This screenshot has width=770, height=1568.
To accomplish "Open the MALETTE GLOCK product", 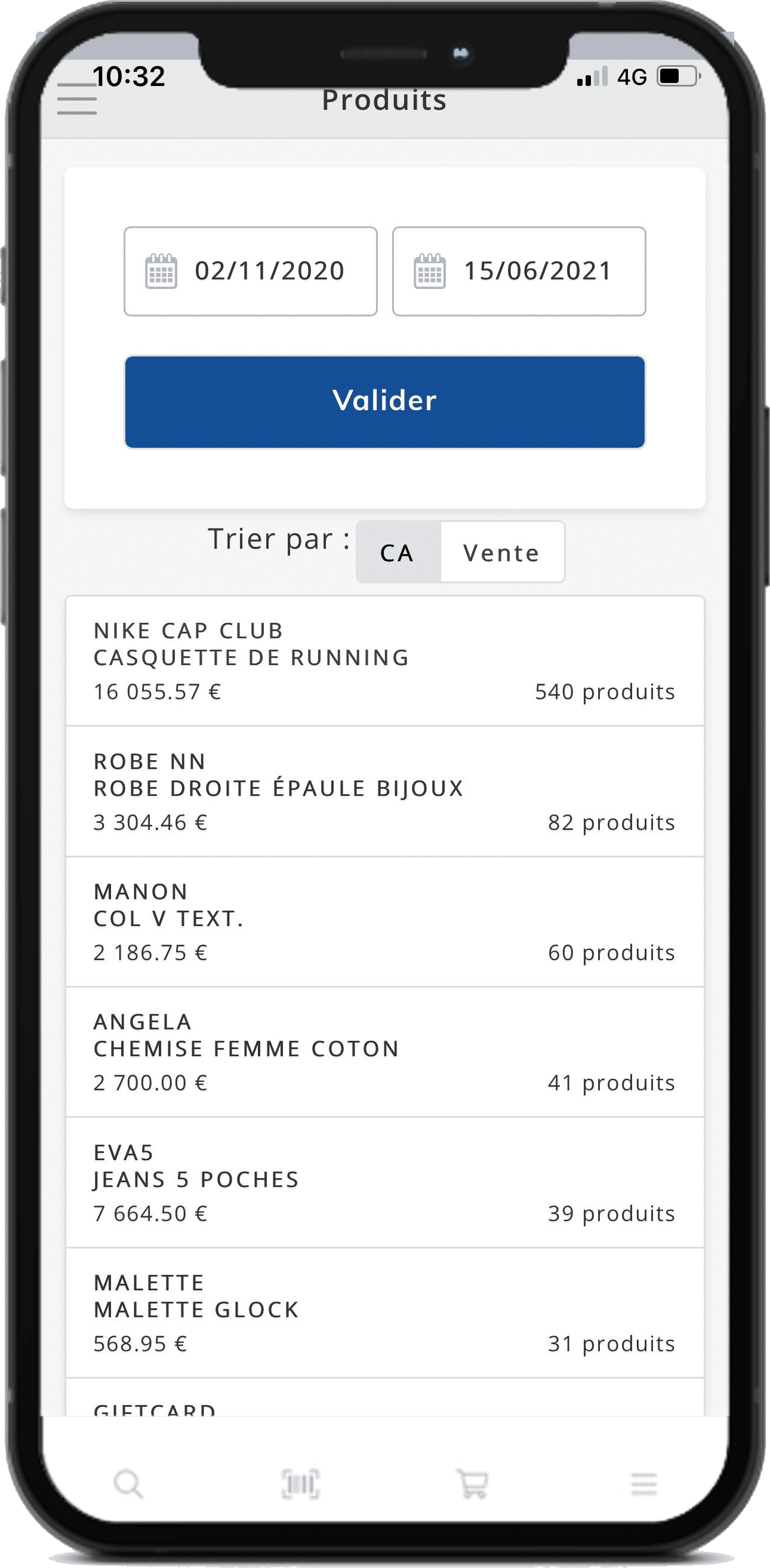I will tap(384, 1312).
